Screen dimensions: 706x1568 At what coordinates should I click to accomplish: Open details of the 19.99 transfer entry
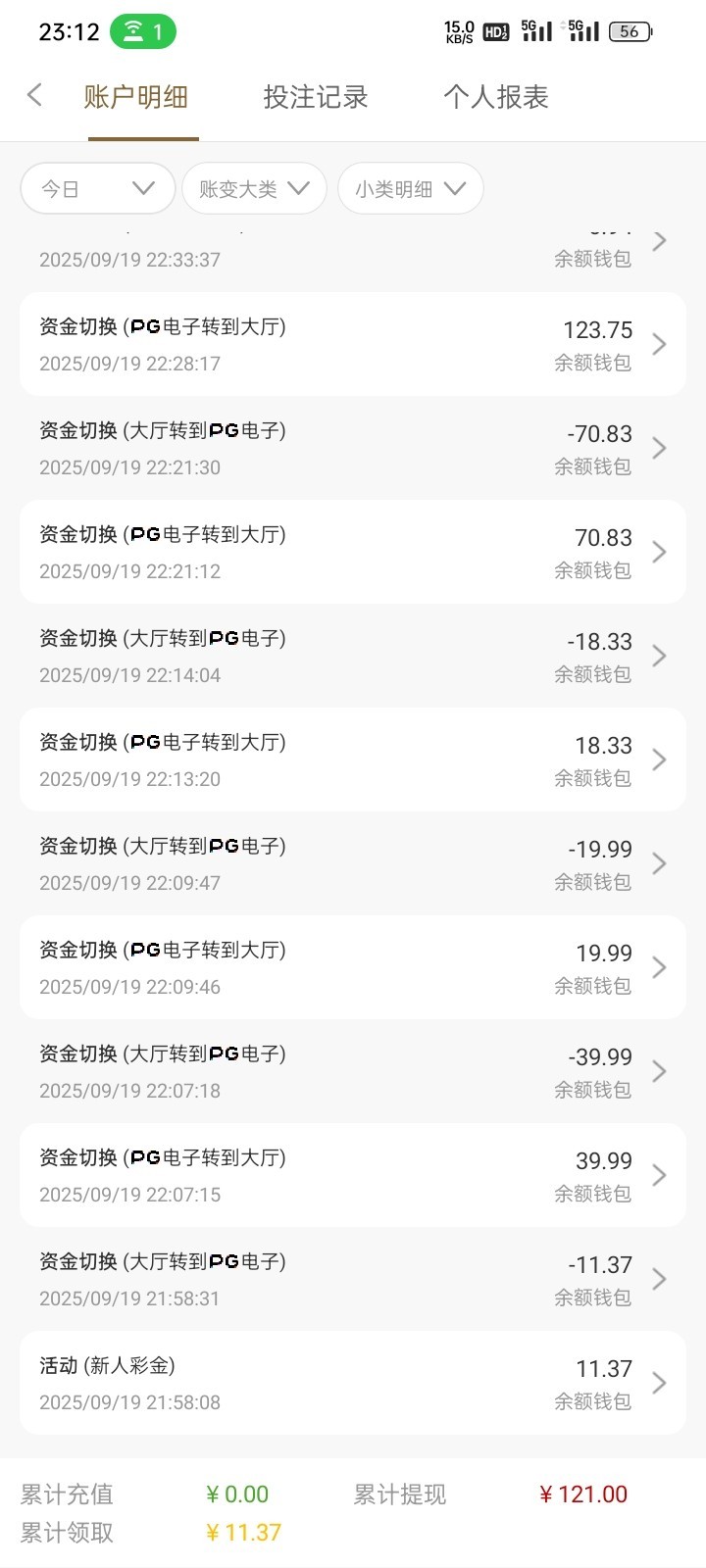(x=659, y=967)
